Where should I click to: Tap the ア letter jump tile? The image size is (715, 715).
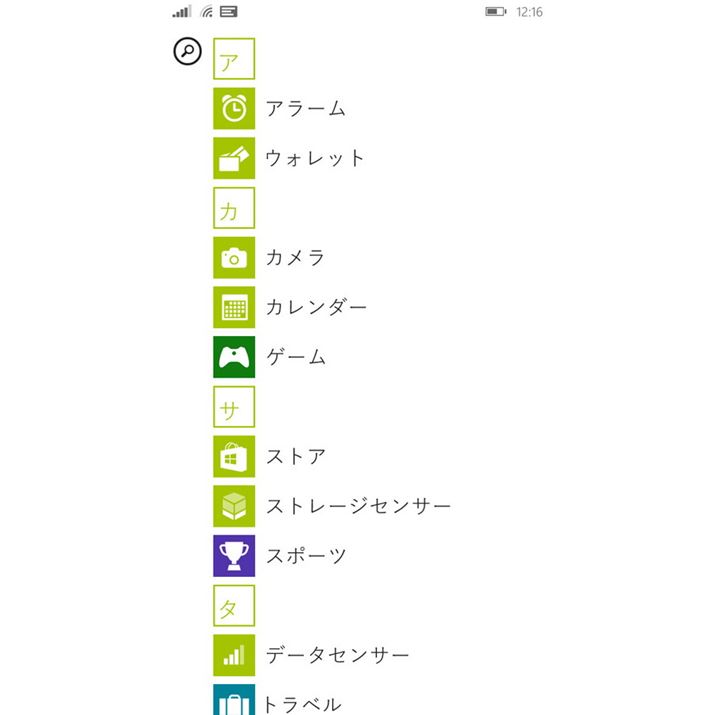(234, 59)
